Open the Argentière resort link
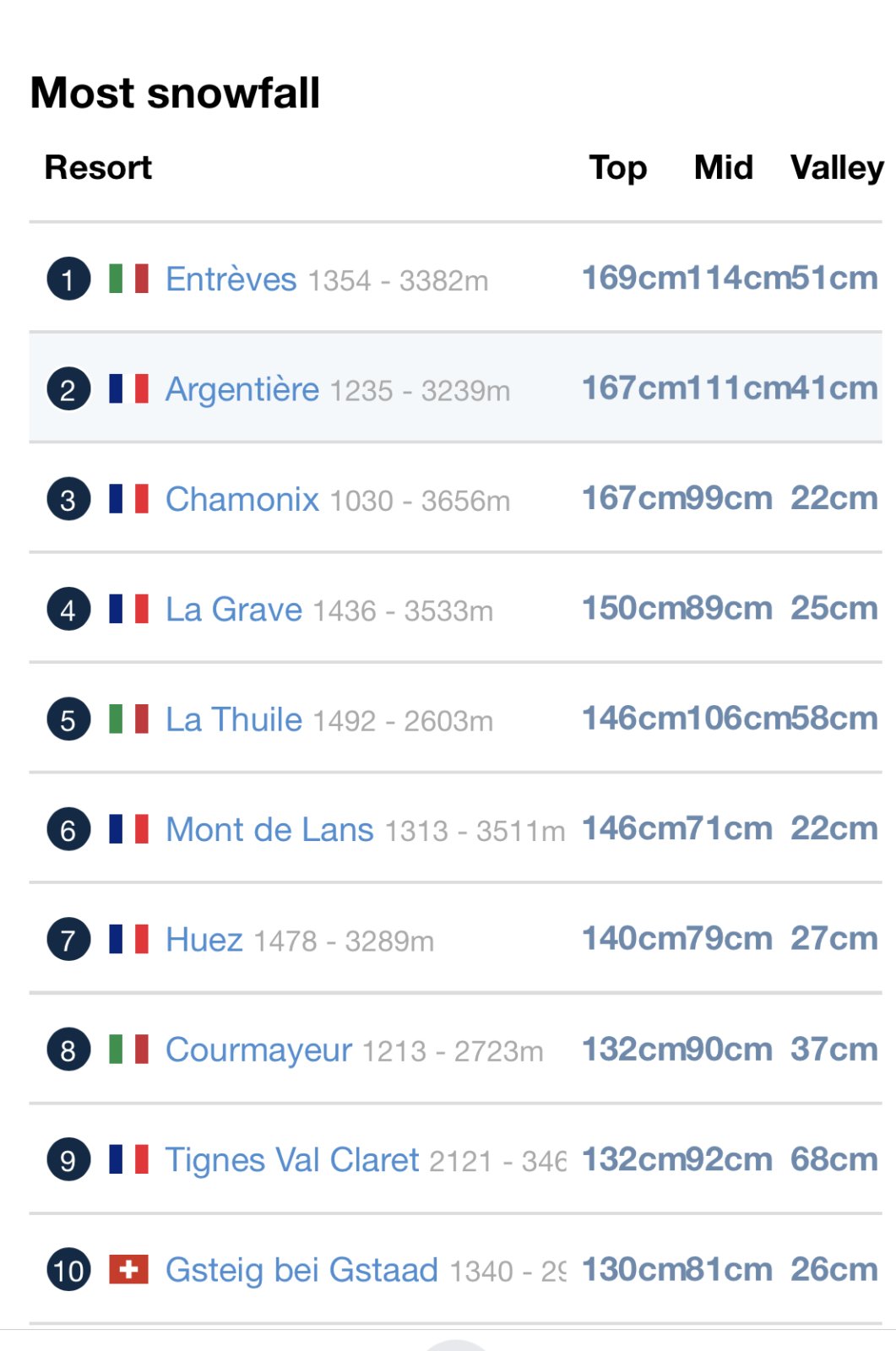This screenshot has height=1351, width=896. (242, 389)
